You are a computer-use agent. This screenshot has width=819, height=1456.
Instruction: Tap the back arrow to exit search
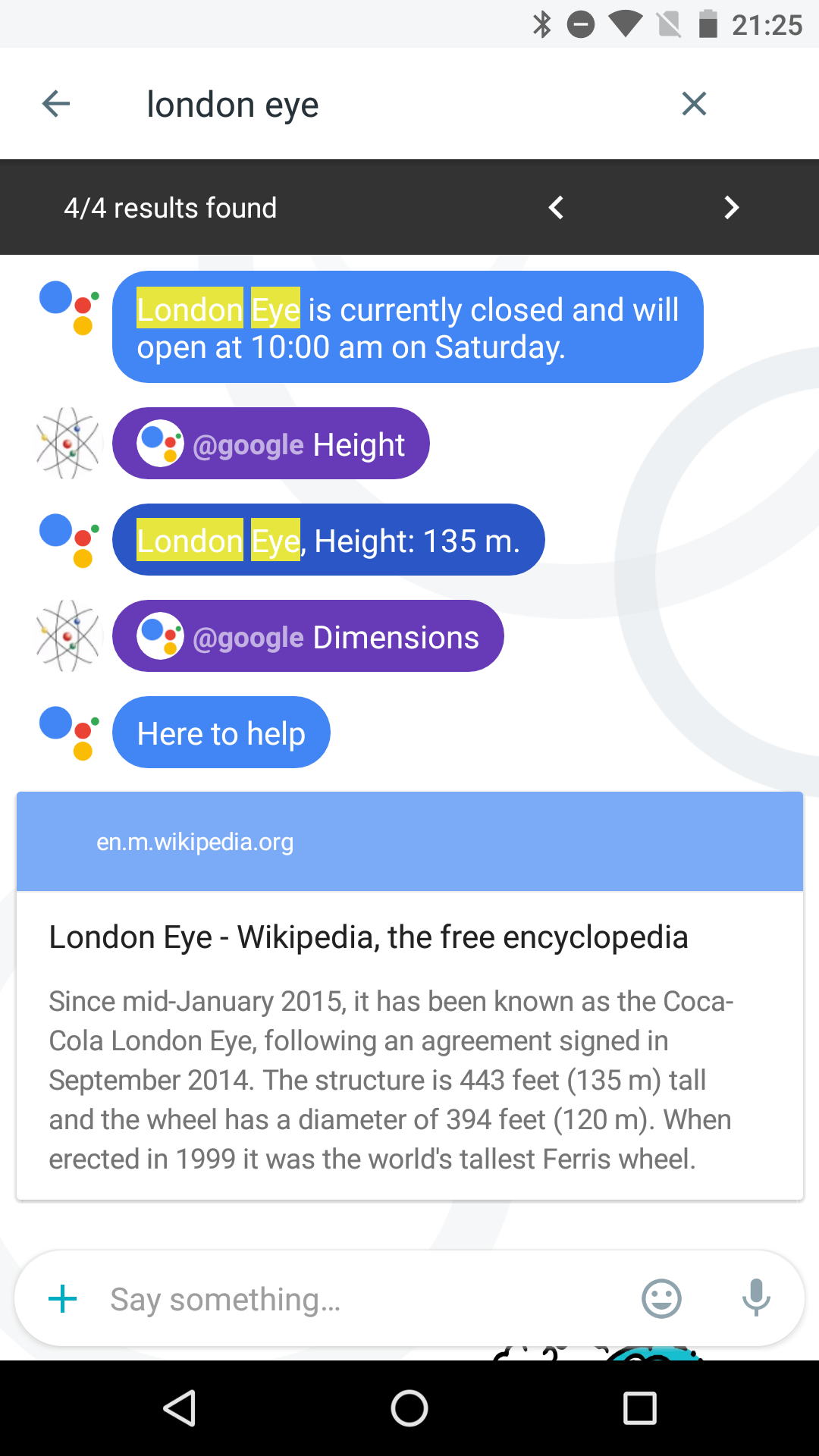(x=55, y=104)
